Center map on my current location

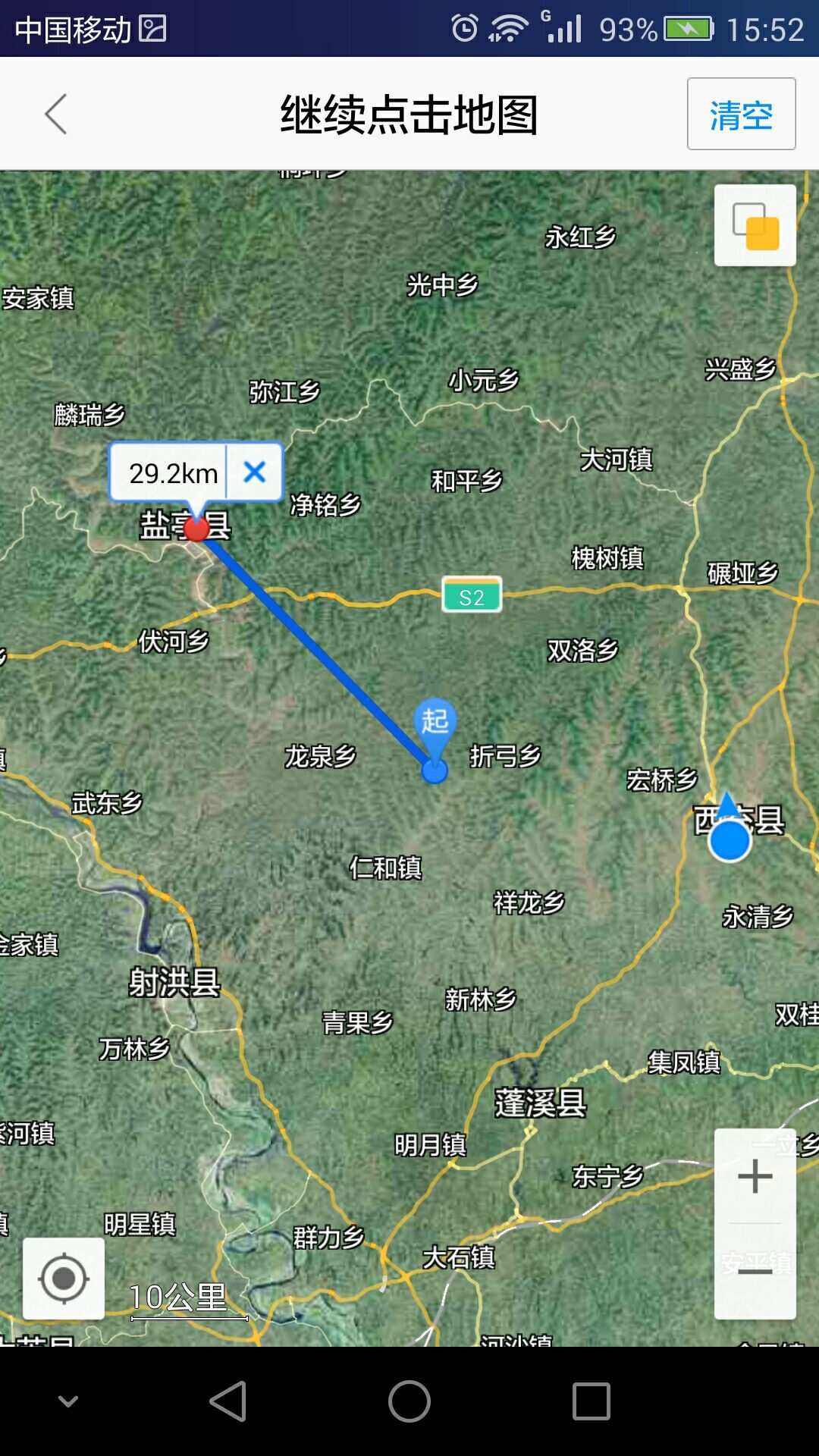(x=64, y=1279)
